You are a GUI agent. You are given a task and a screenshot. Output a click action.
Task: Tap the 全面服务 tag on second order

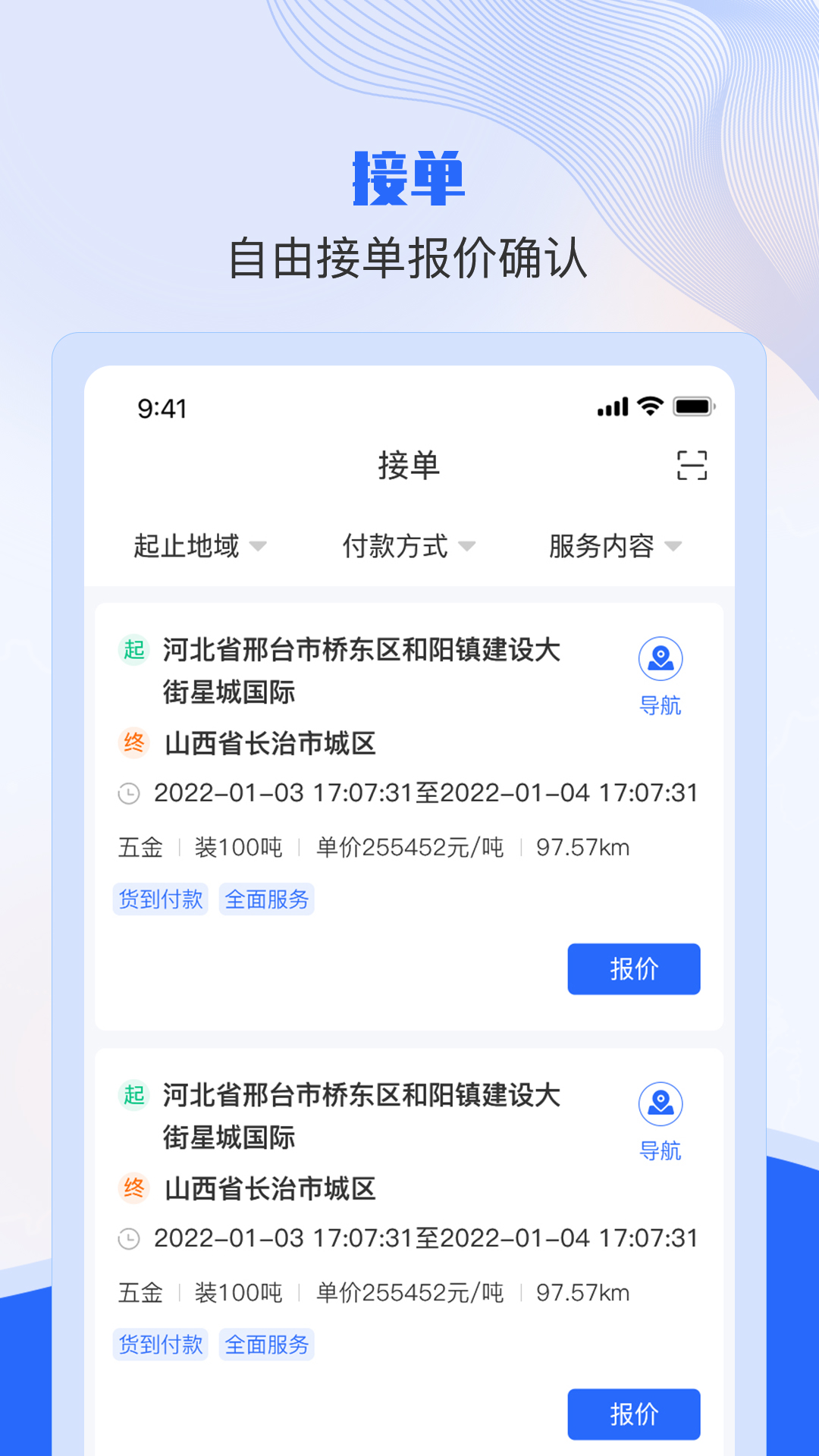[267, 1345]
